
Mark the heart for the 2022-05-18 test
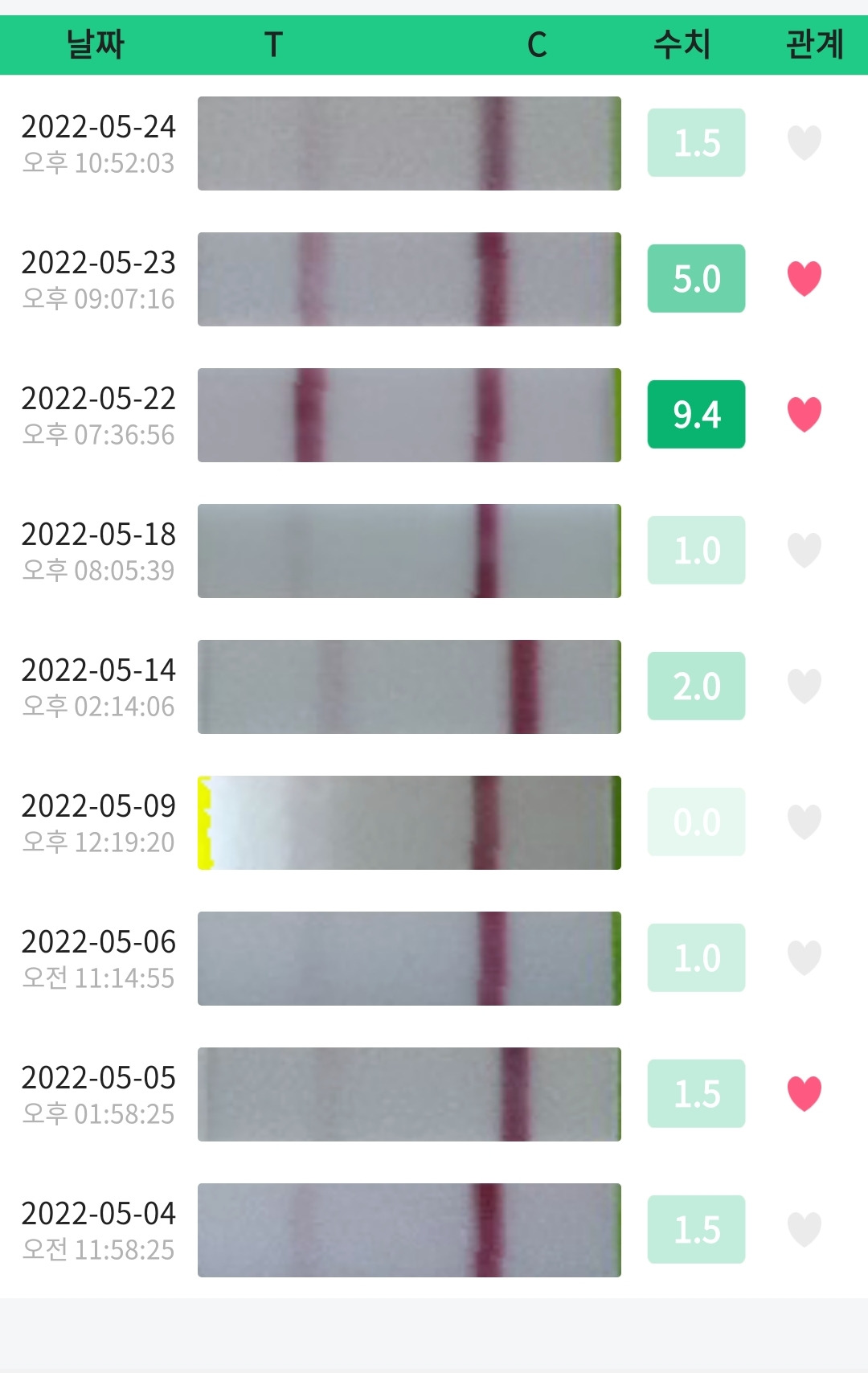804,551
